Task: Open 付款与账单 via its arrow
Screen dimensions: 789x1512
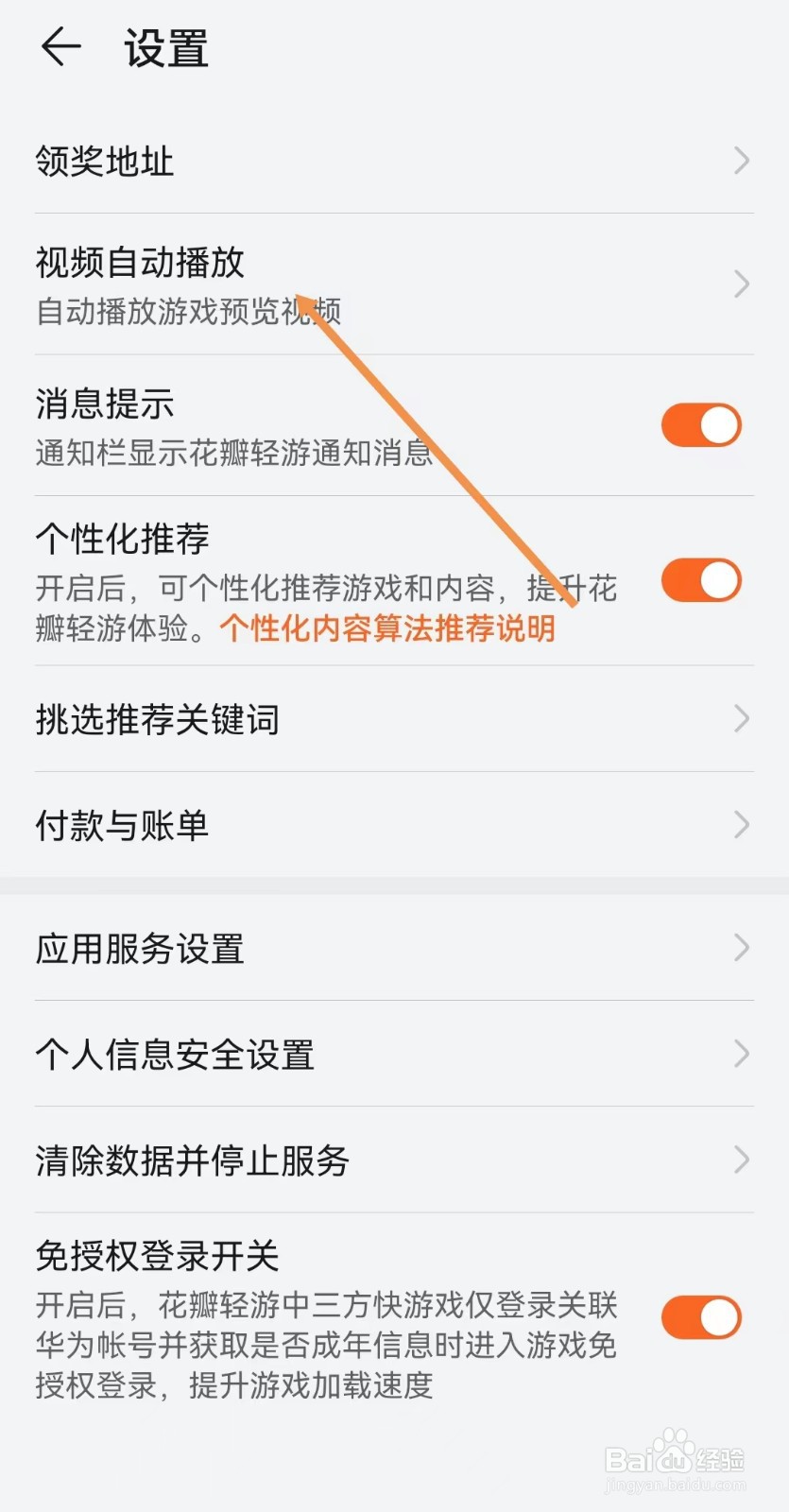Action: pos(743,825)
